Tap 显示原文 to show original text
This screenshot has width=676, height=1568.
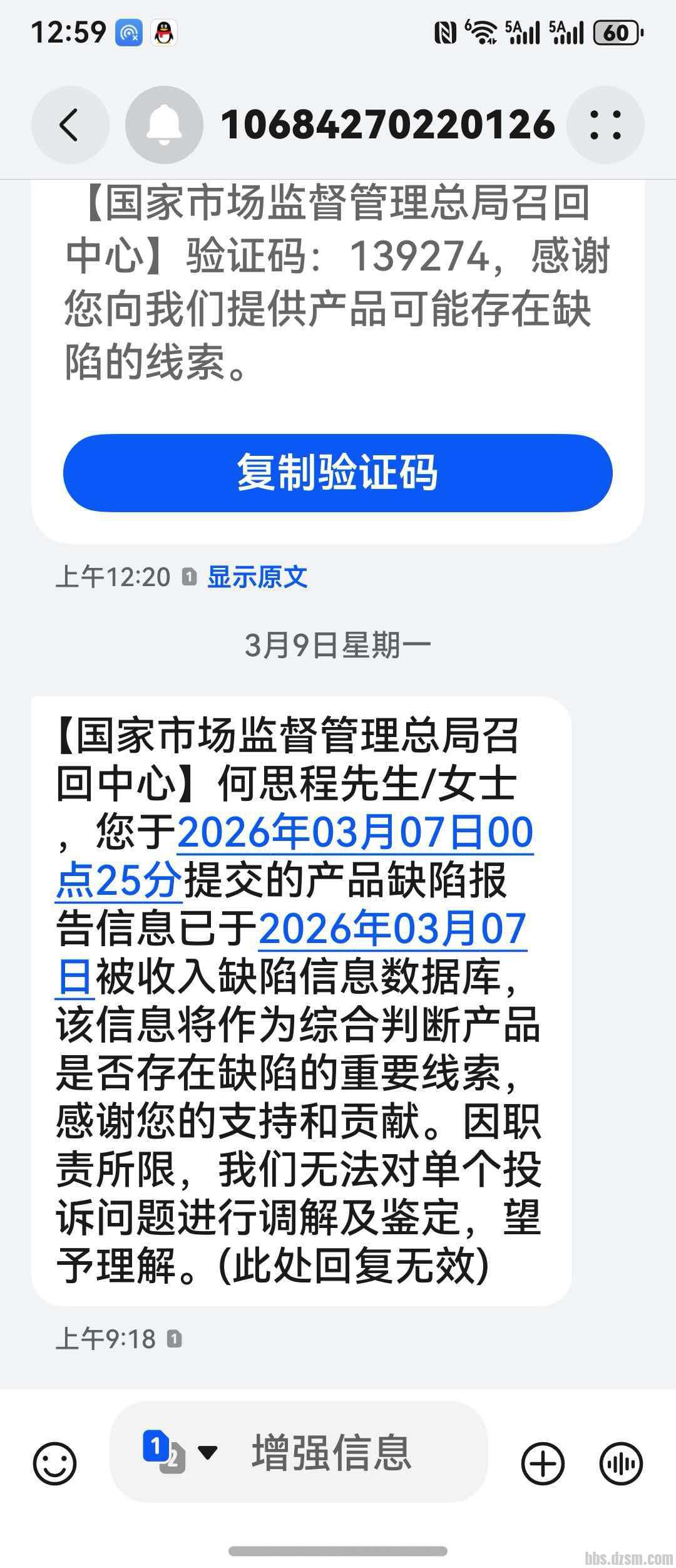pyautogui.click(x=257, y=577)
